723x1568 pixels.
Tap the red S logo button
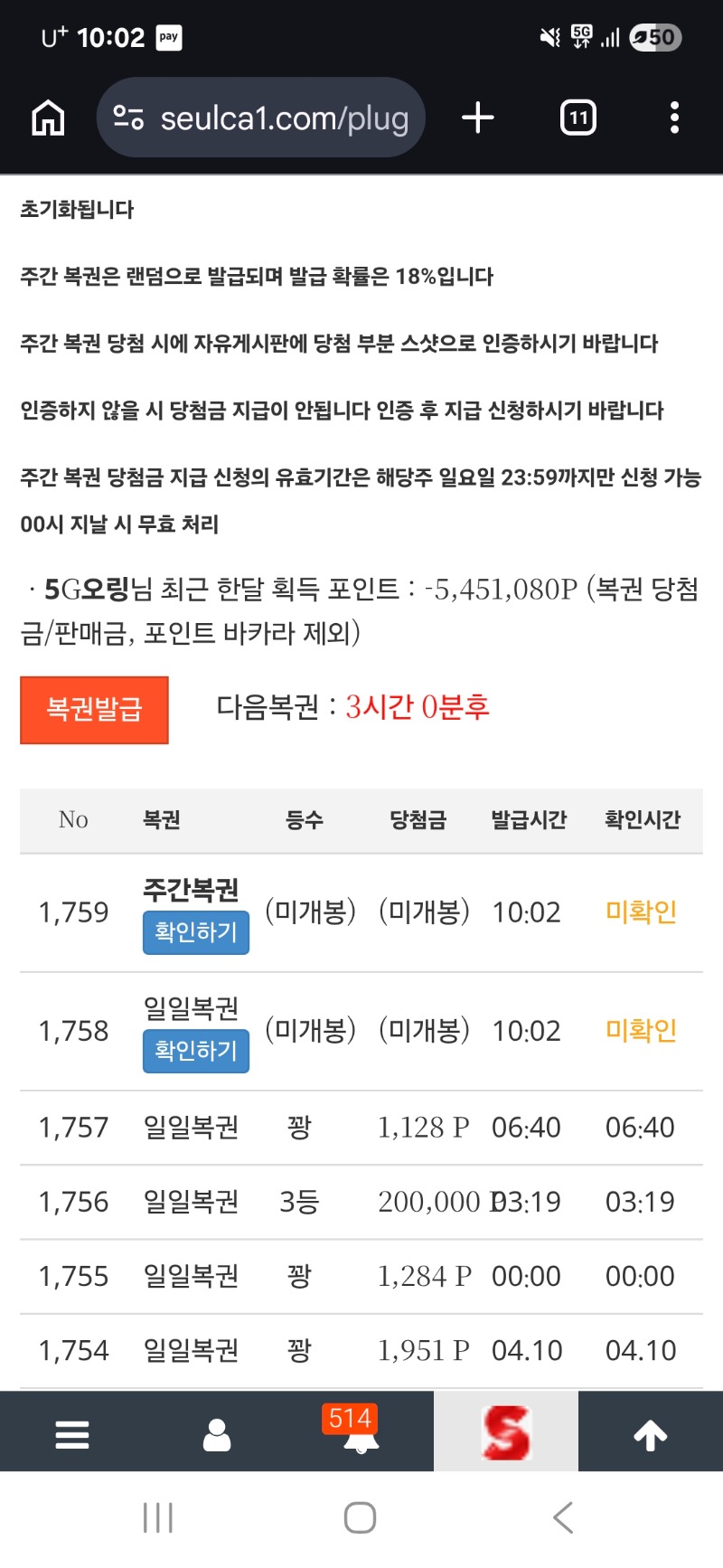506,1432
